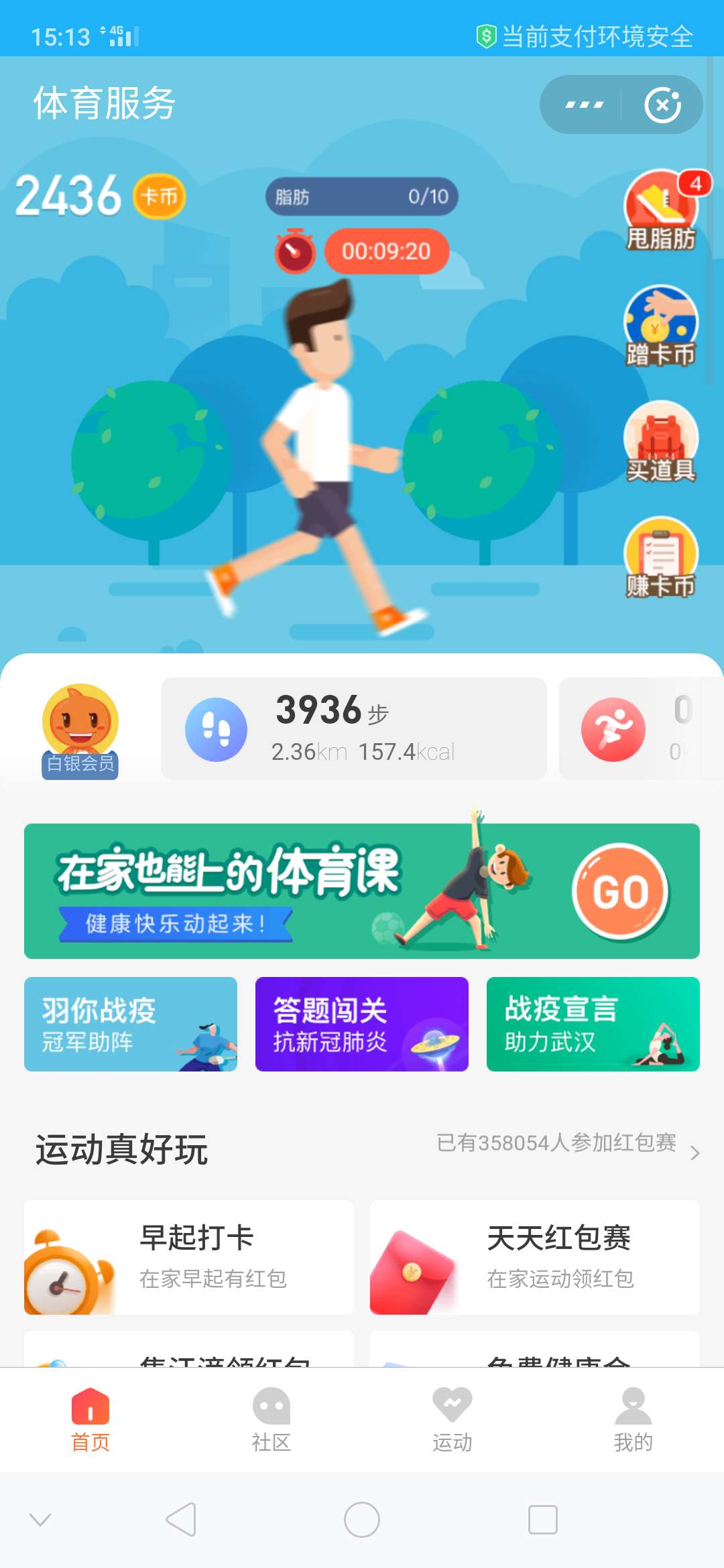724x1568 pixels.
Task: Switch to the 社区 community tab
Action: click(x=271, y=1421)
